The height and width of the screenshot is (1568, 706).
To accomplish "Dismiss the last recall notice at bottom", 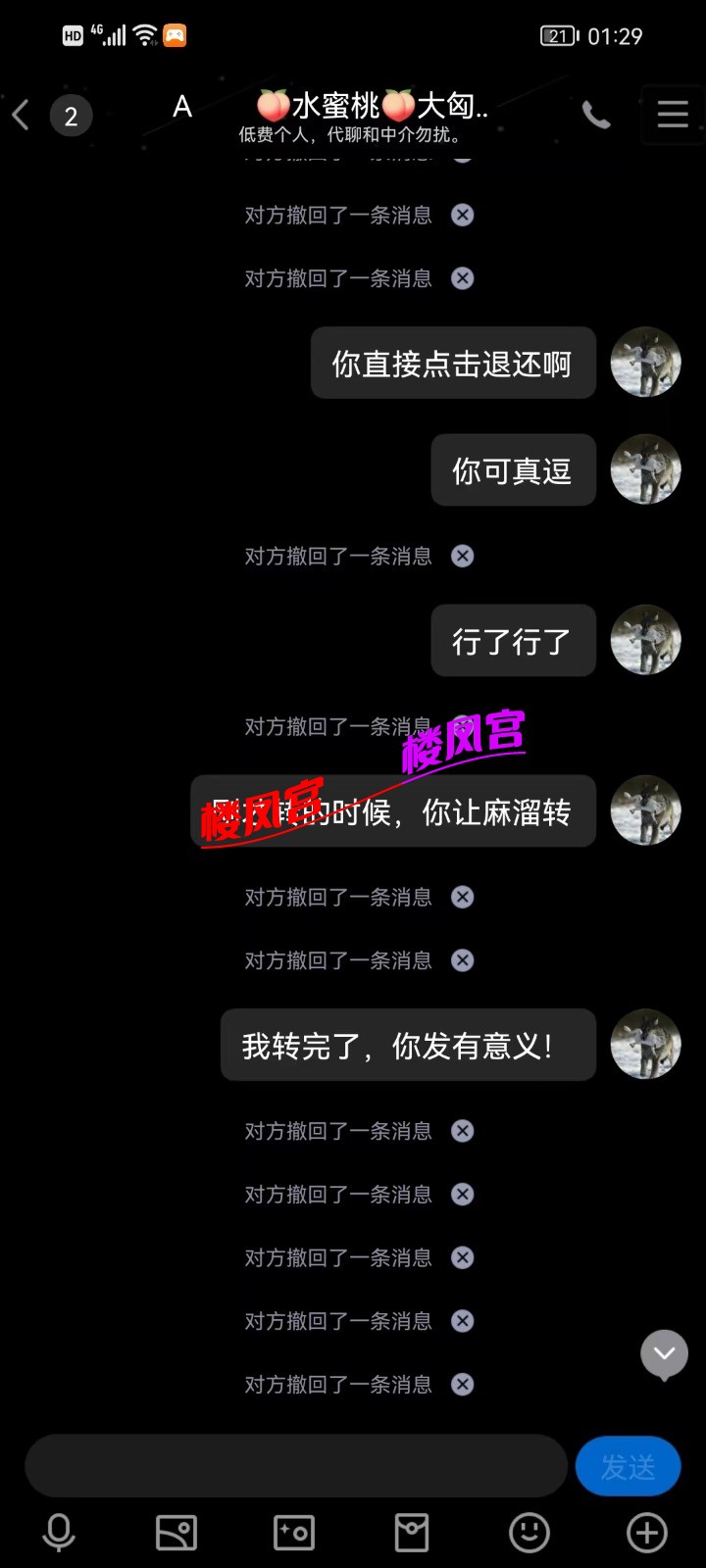I will 462,1384.
